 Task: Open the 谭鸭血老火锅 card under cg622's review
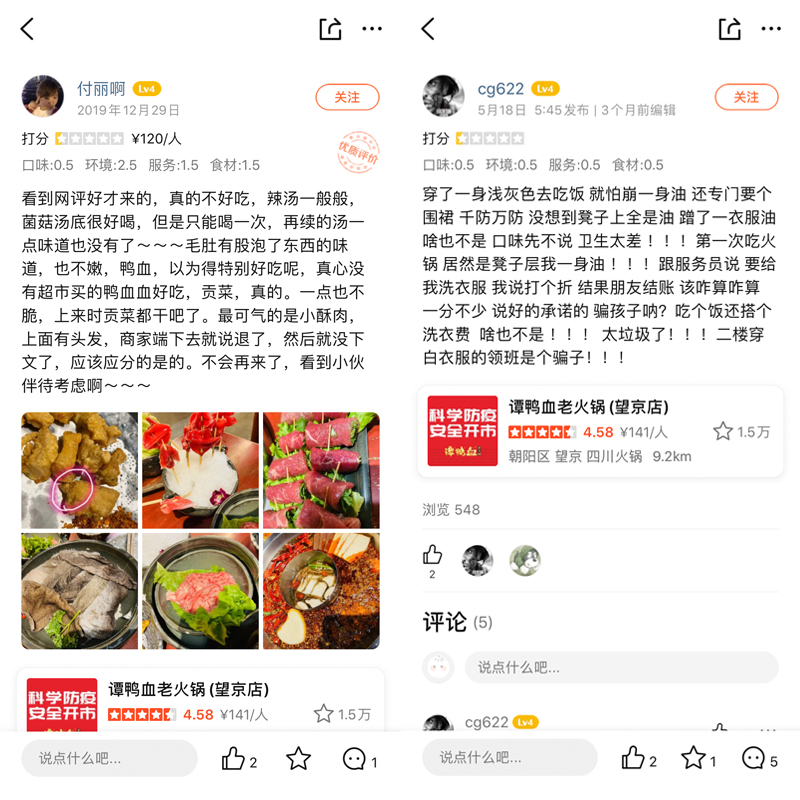pos(600,430)
